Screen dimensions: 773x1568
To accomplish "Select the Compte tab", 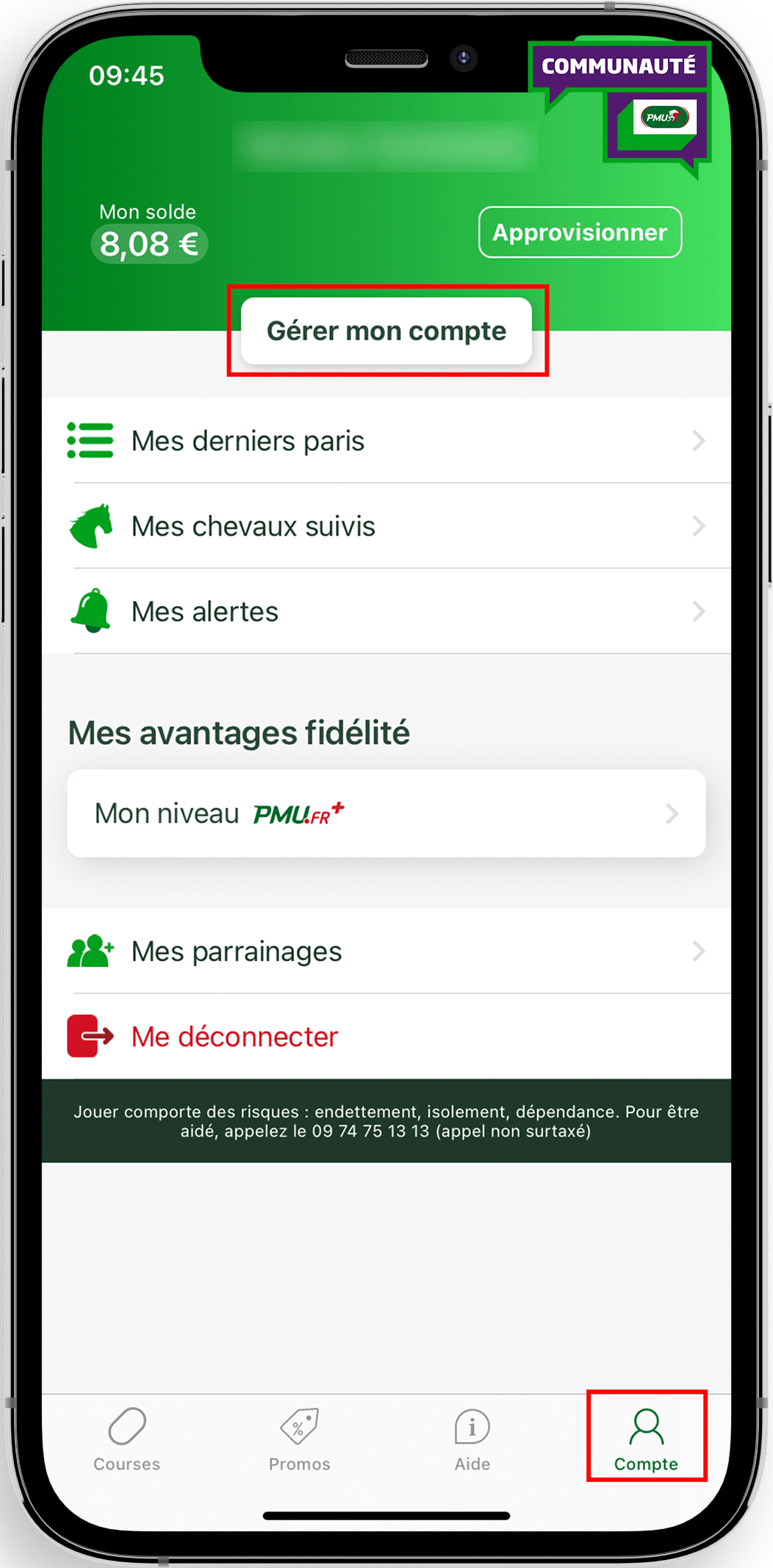I will [x=646, y=1439].
